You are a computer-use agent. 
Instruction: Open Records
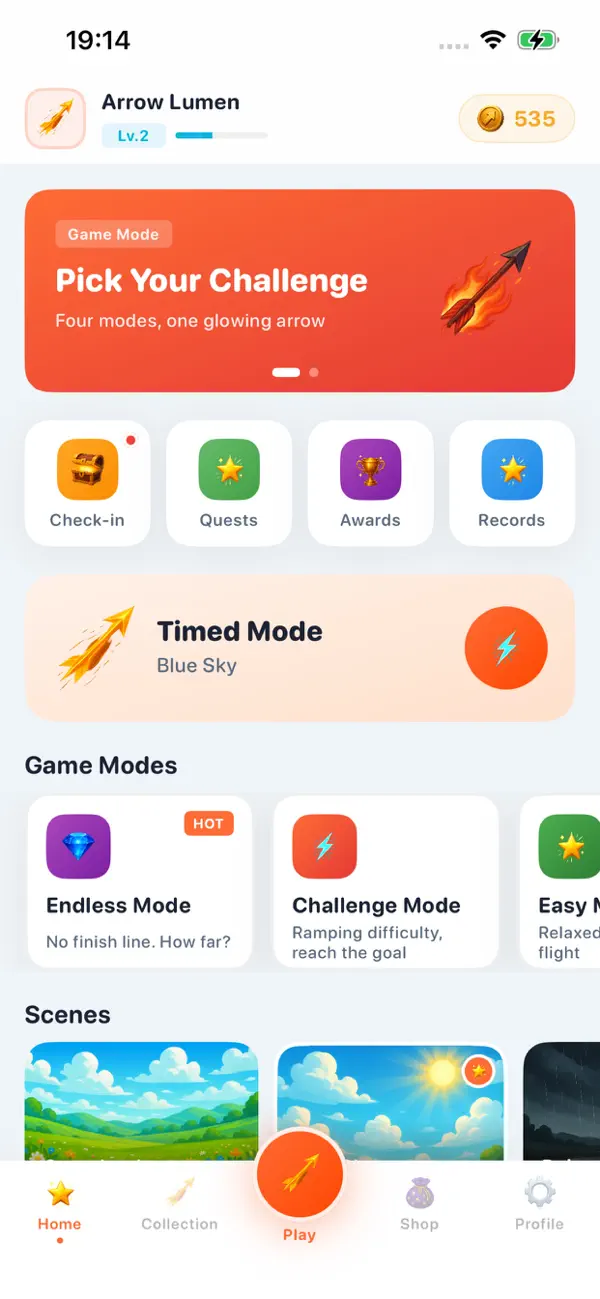tap(512, 483)
